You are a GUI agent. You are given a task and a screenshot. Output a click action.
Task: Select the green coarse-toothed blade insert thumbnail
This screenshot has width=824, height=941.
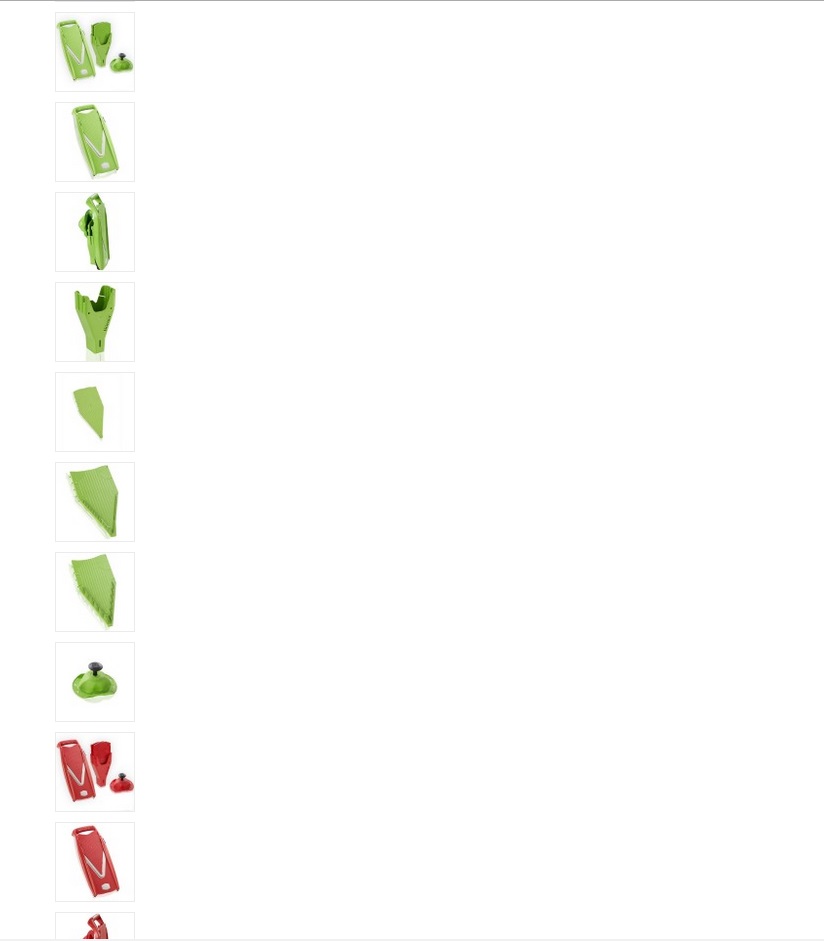point(95,592)
